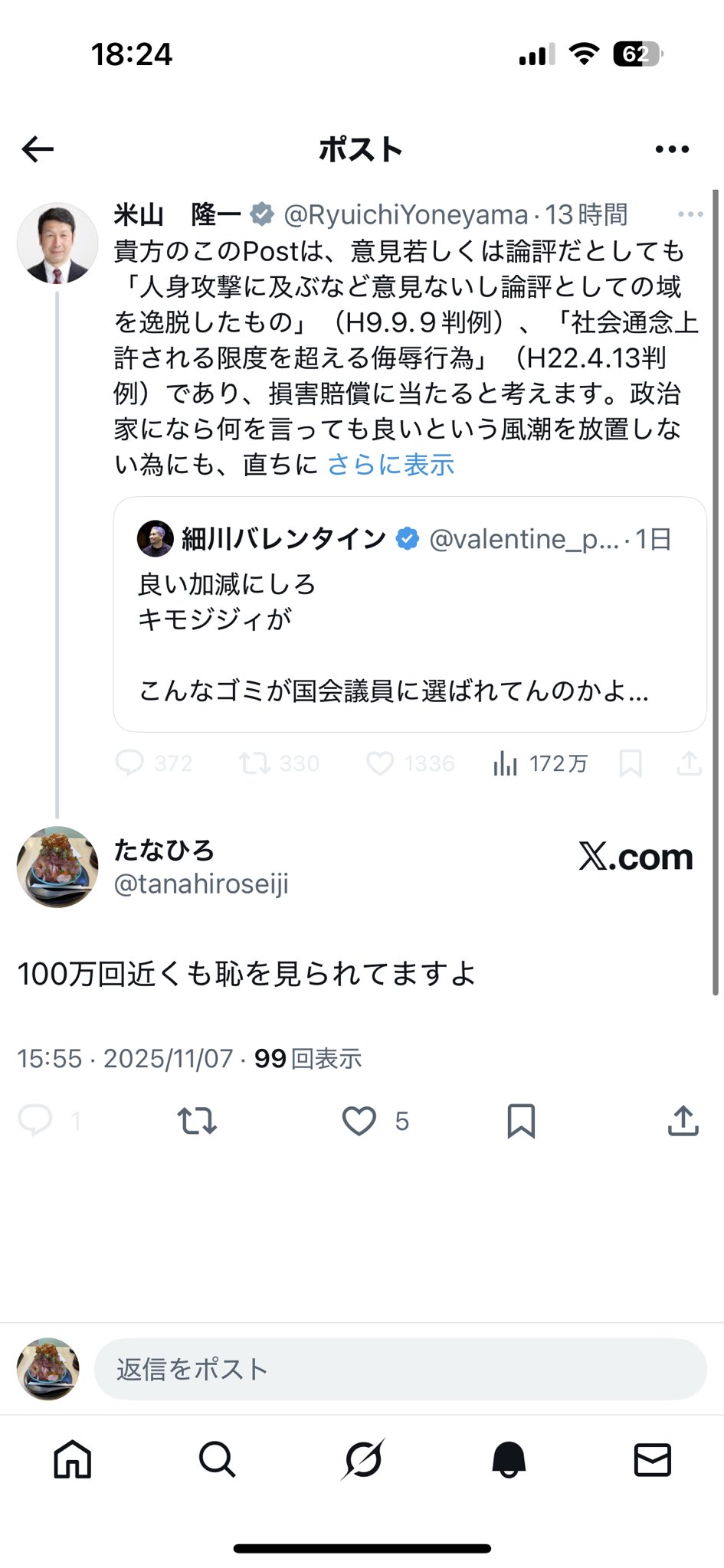This screenshot has width=724, height=1568.
Task: Go back using the top arrow
Action: (x=38, y=149)
